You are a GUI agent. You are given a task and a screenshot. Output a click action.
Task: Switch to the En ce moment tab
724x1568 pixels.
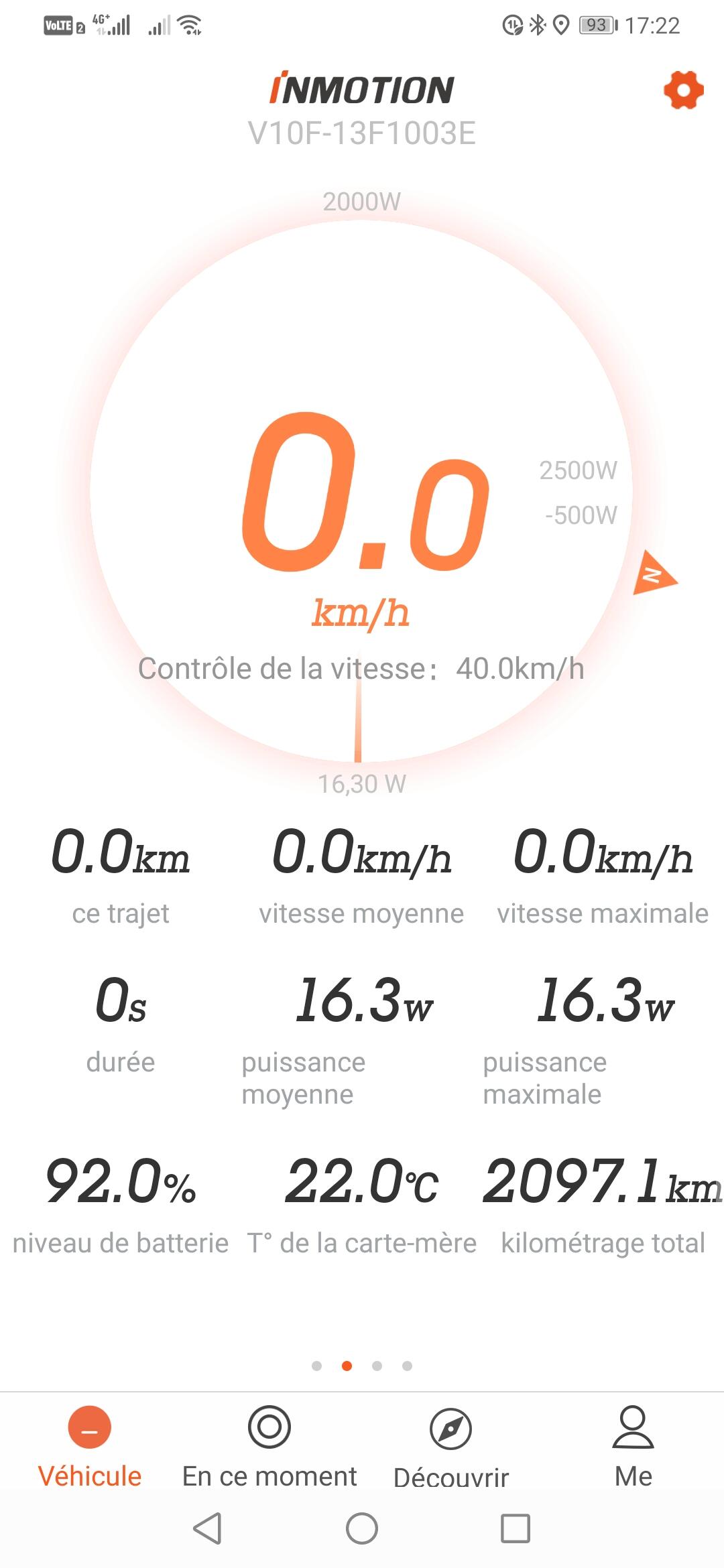pos(269,1447)
